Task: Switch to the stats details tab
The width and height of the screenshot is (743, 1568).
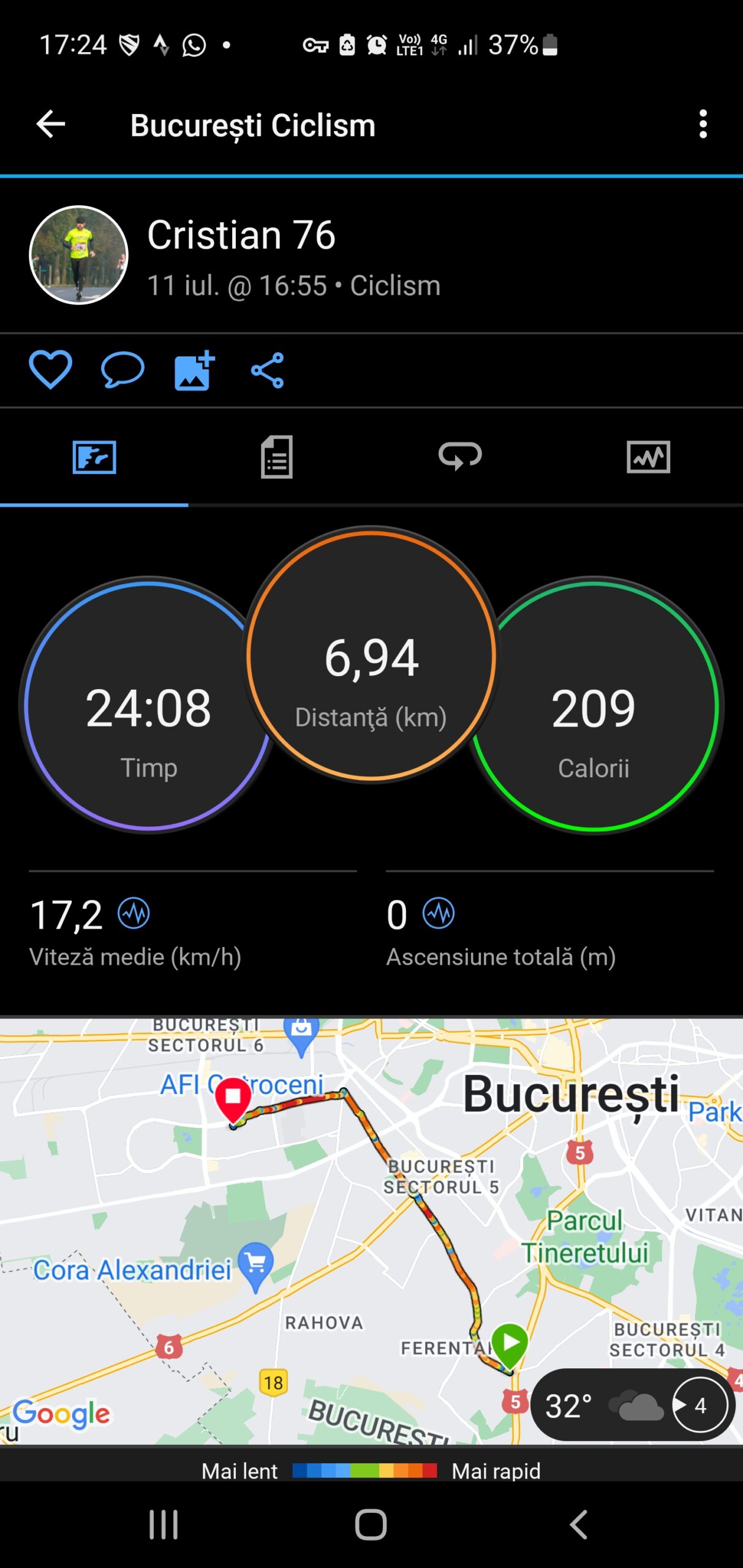Action: tap(277, 457)
